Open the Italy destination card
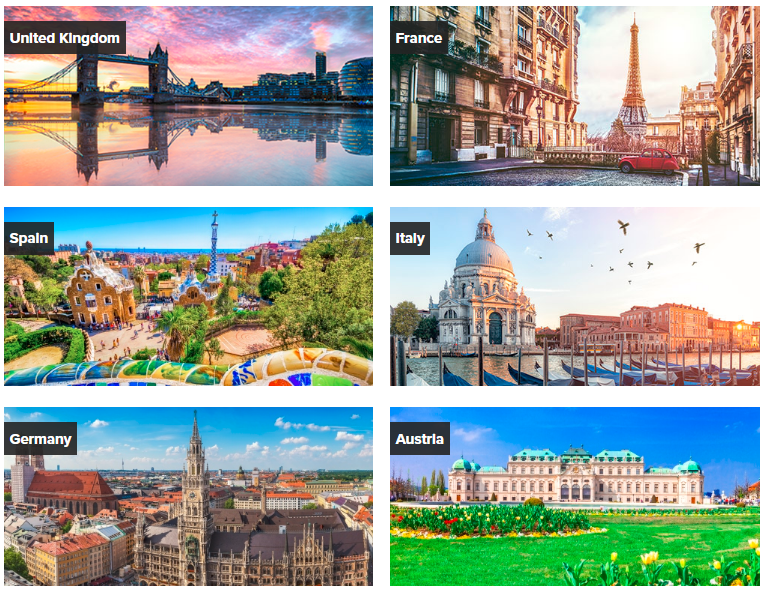The image size is (764, 591). [x=574, y=296]
